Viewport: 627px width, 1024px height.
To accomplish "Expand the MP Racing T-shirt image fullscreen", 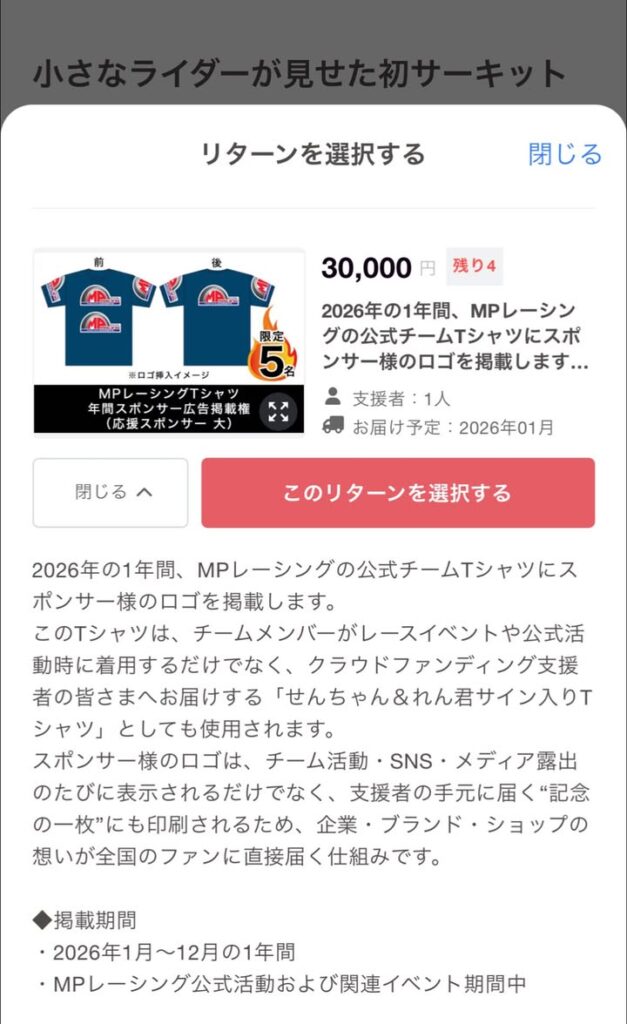I will pyautogui.click(x=278, y=412).
